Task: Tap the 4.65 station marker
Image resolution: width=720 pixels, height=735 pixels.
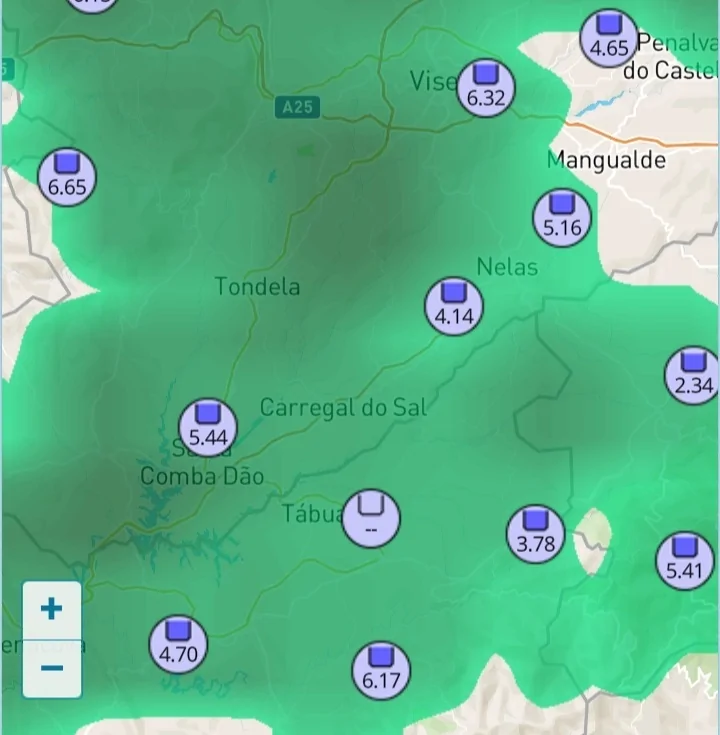Action: click(609, 38)
